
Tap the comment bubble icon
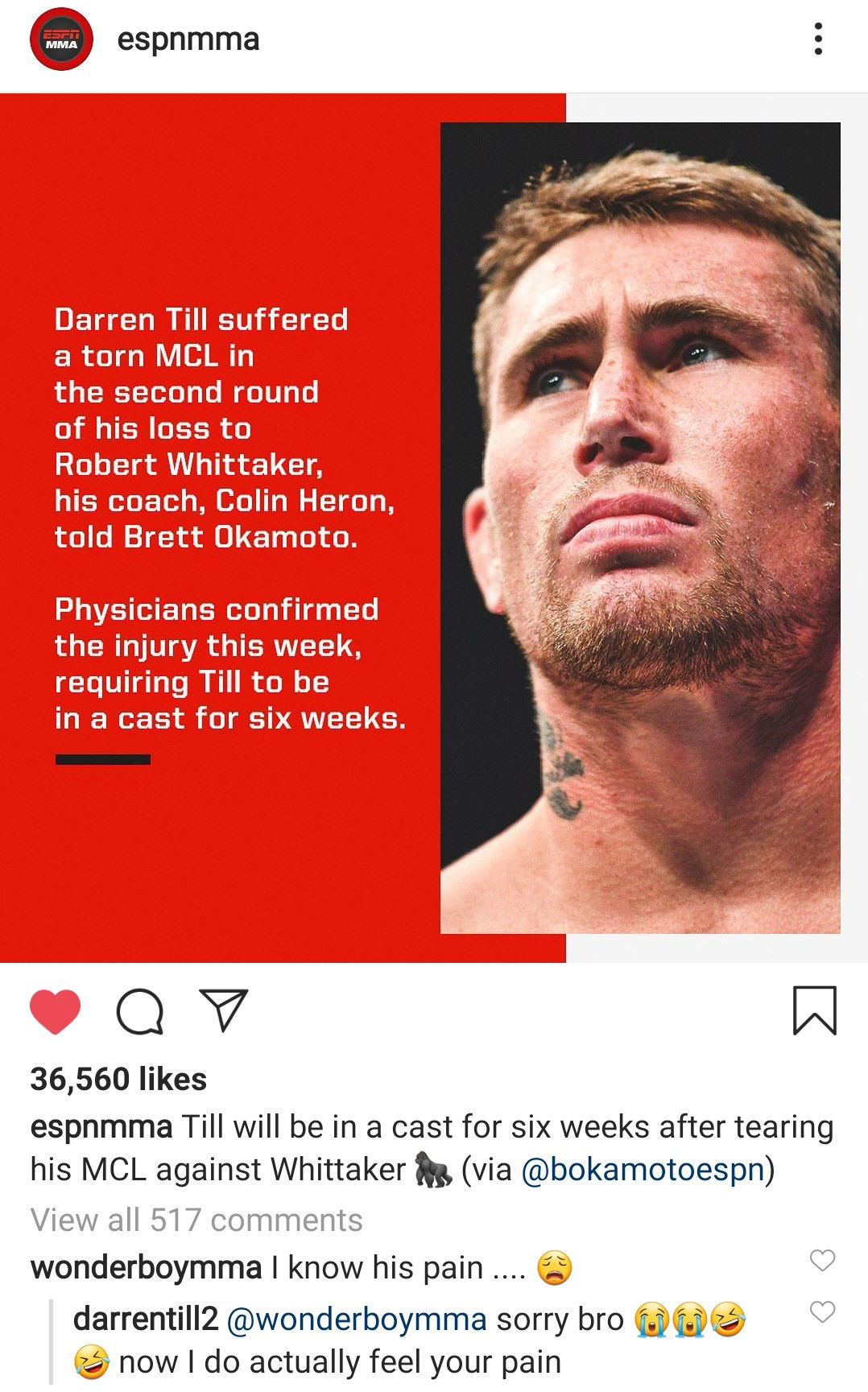pyautogui.click(x=140, y=1011)
